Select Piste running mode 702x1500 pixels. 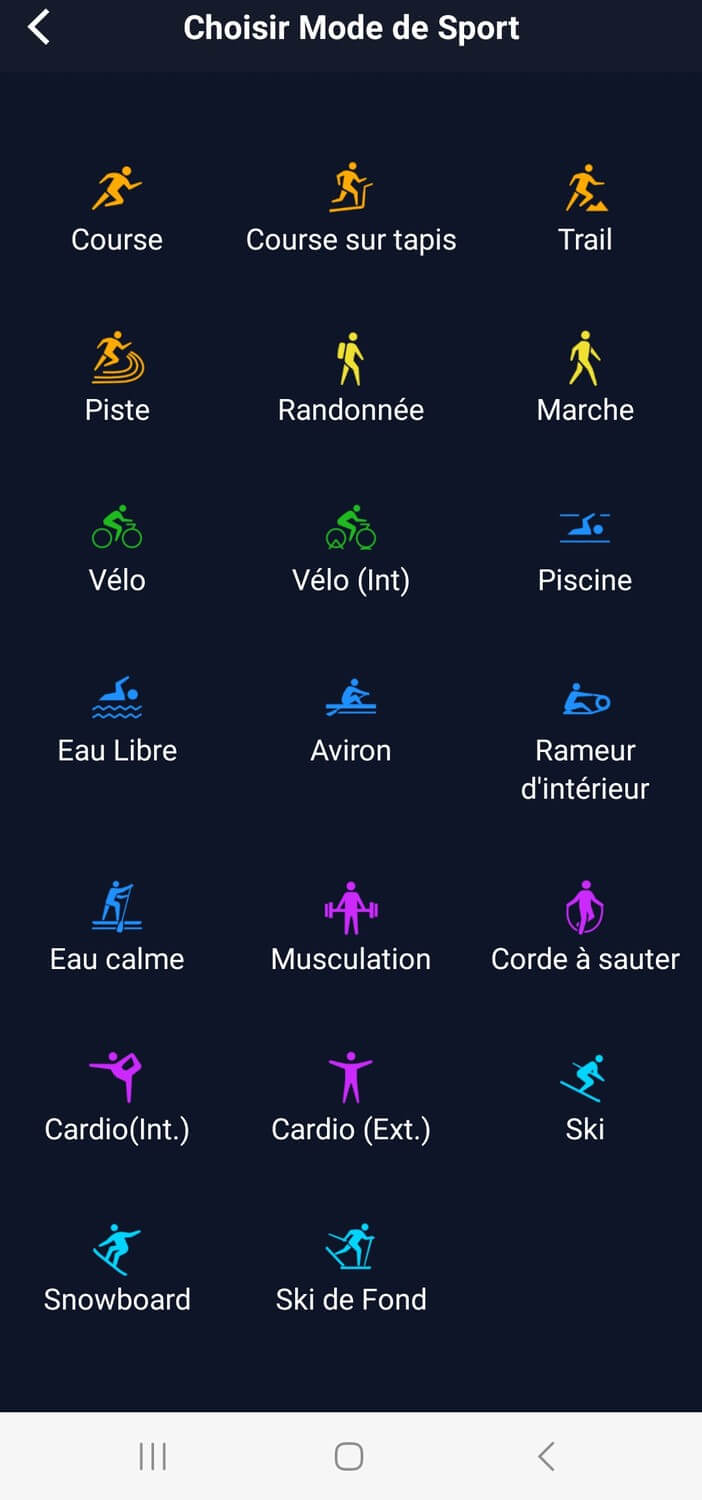[117, 378]
